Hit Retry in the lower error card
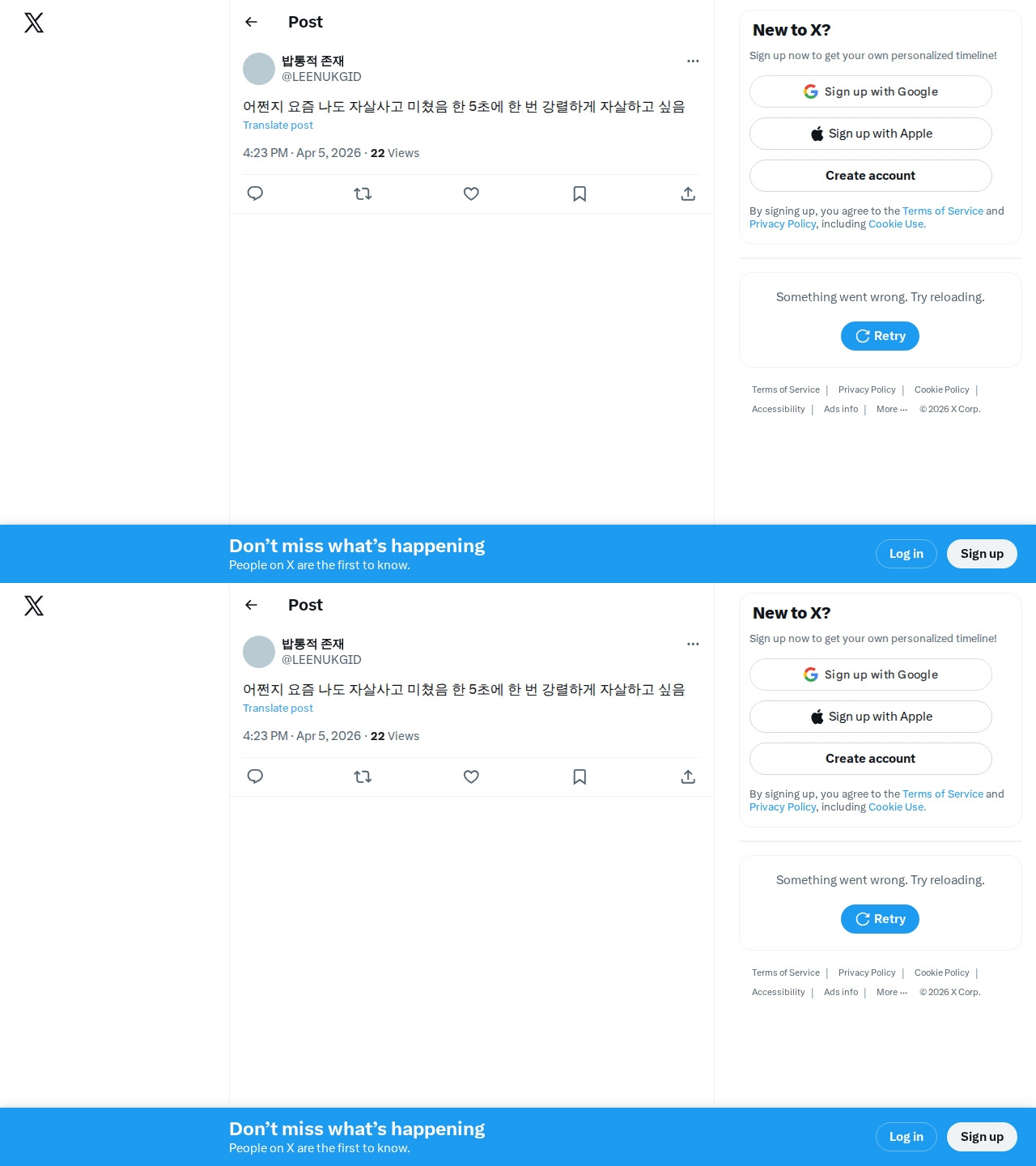The height and width of the screenshot is (1166, 1036). (x=880, y=919)
